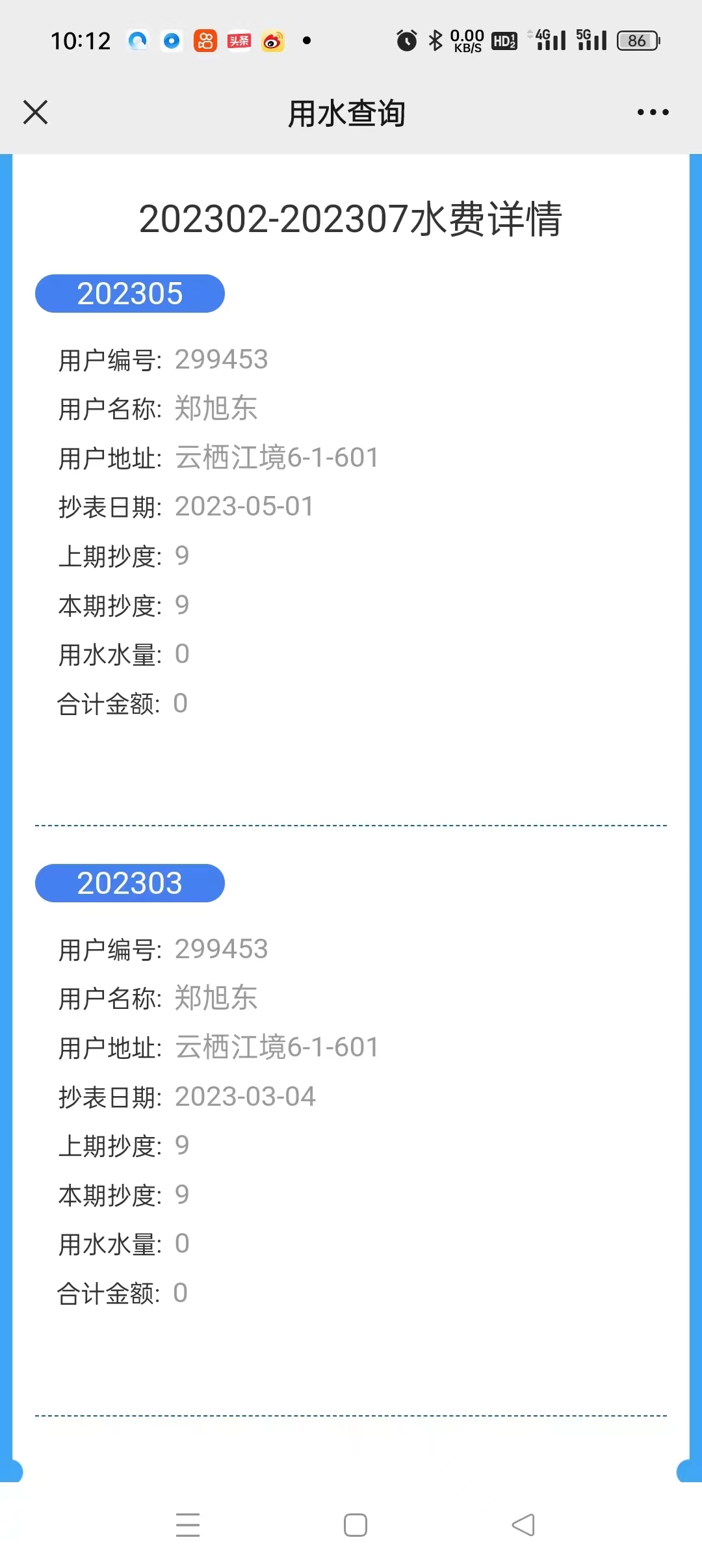This screenshot has width=702, height=1568.
Task: Go to the phone home screen
Action: click(x=355, y=1524)
